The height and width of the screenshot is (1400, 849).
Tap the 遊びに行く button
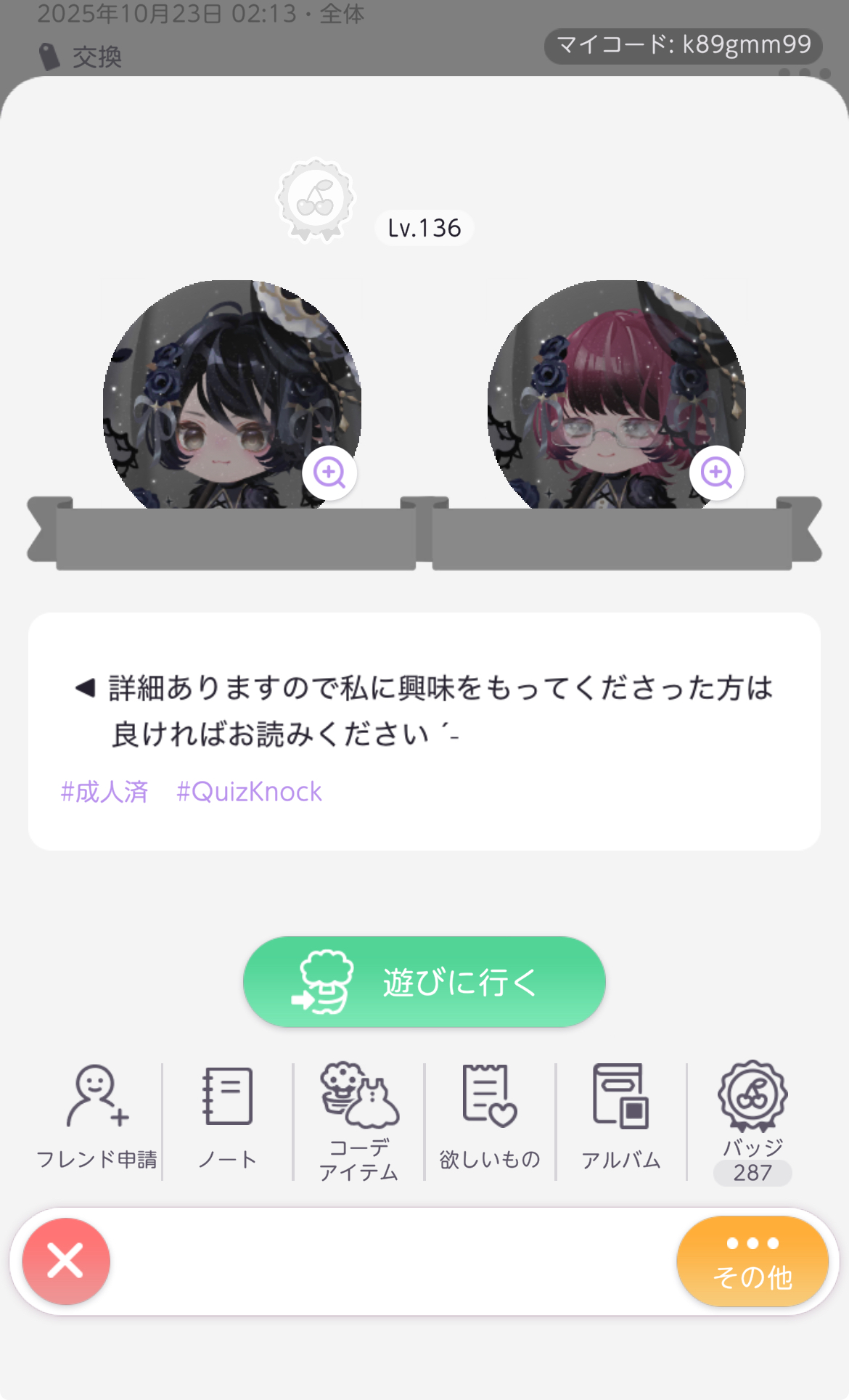point(424,981)
